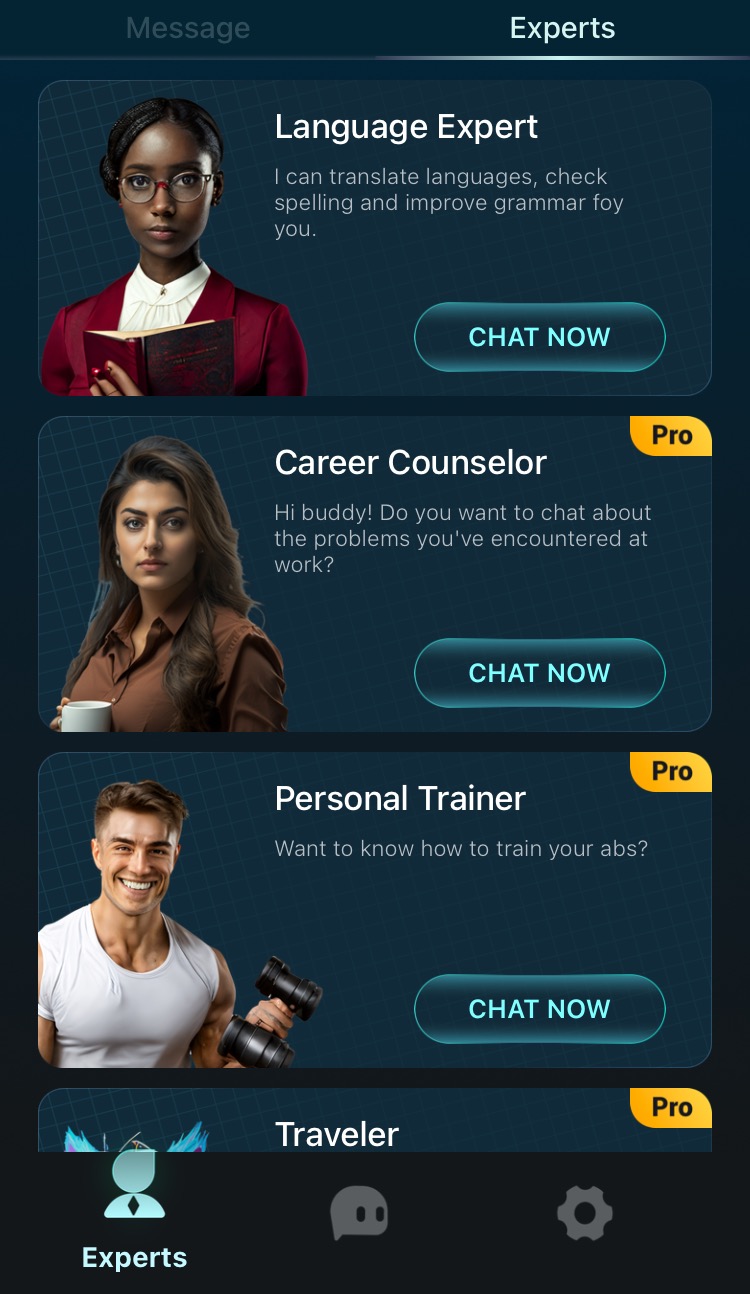Screen dimensions: 750x1294
Task: Switch to the Message tab
Action: [187, 28]
